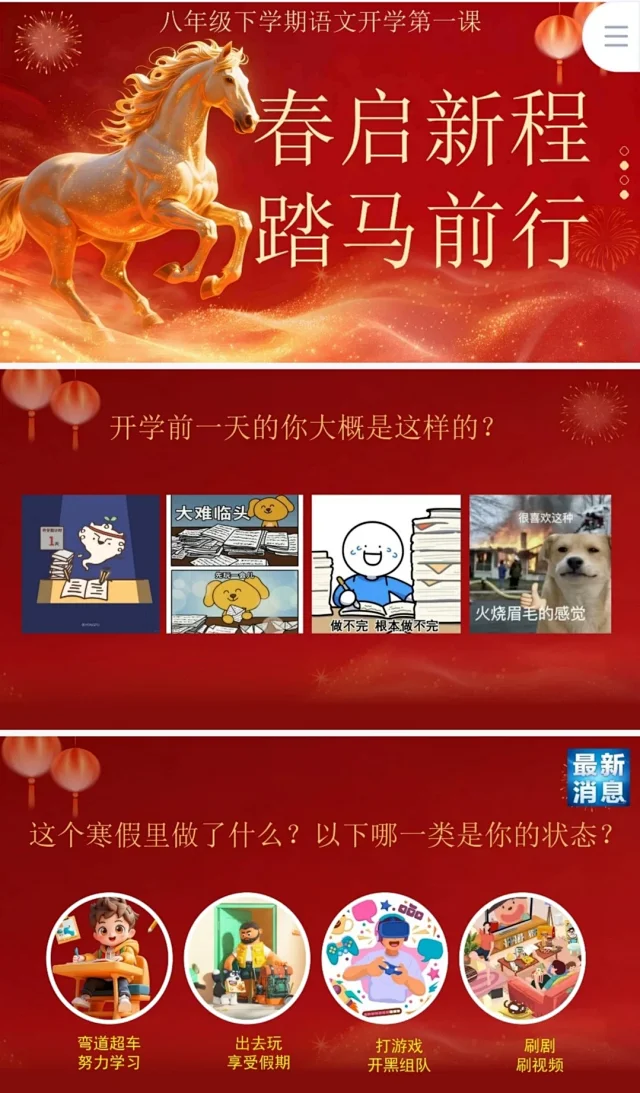Open the 开学前一天的你 slide image
640x1093 pixels.
320,550
